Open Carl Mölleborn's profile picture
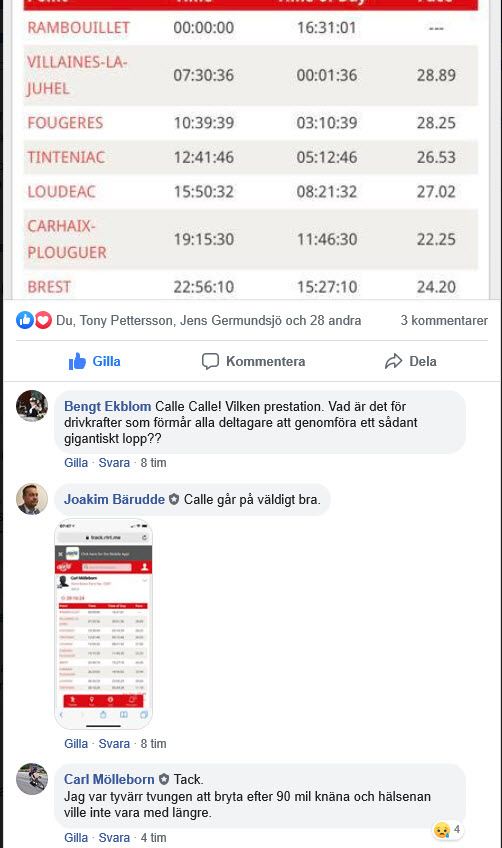The image size is (502, 848). point(32,779)
